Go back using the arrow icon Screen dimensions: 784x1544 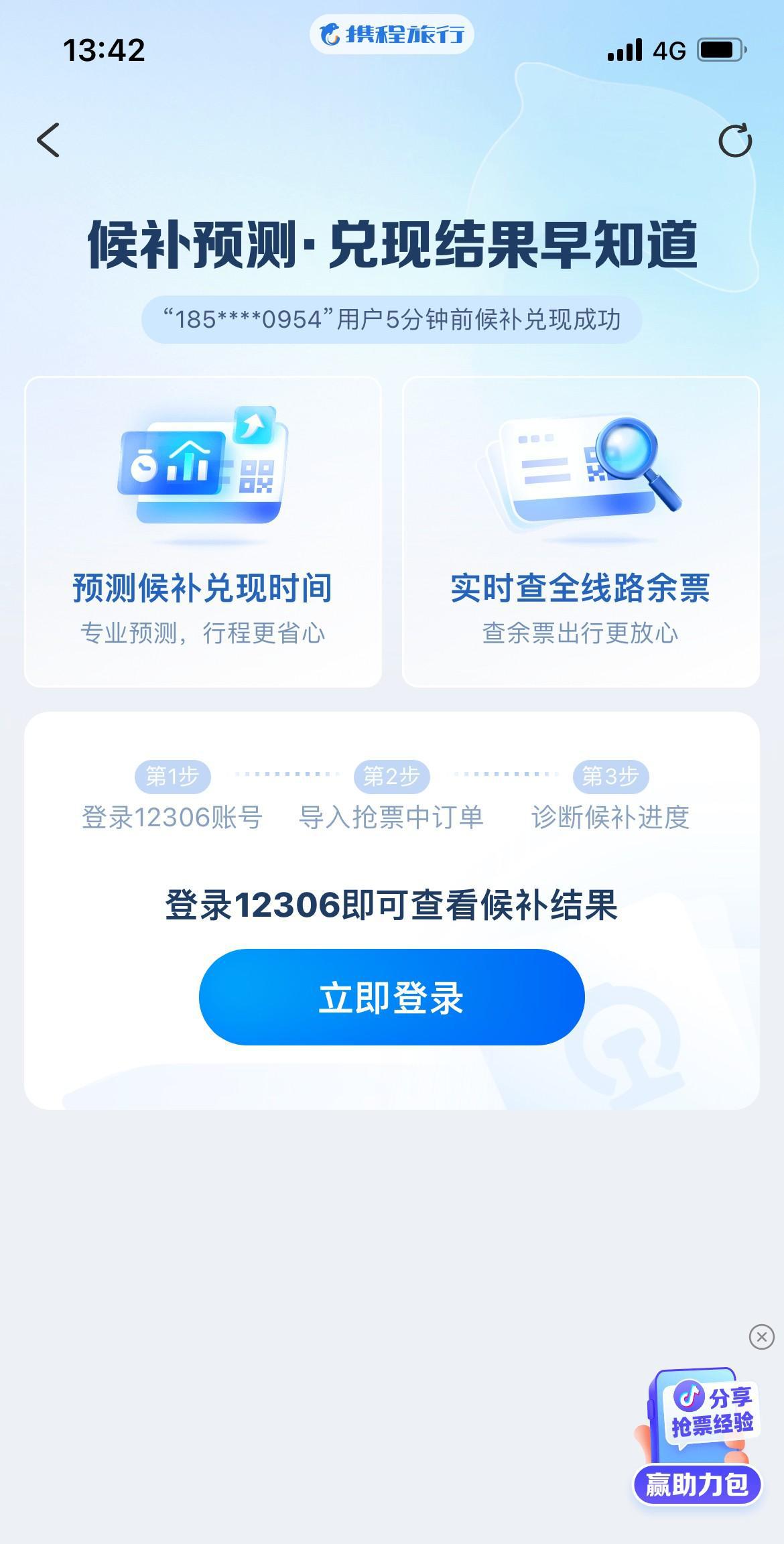[x=48, y=140]
